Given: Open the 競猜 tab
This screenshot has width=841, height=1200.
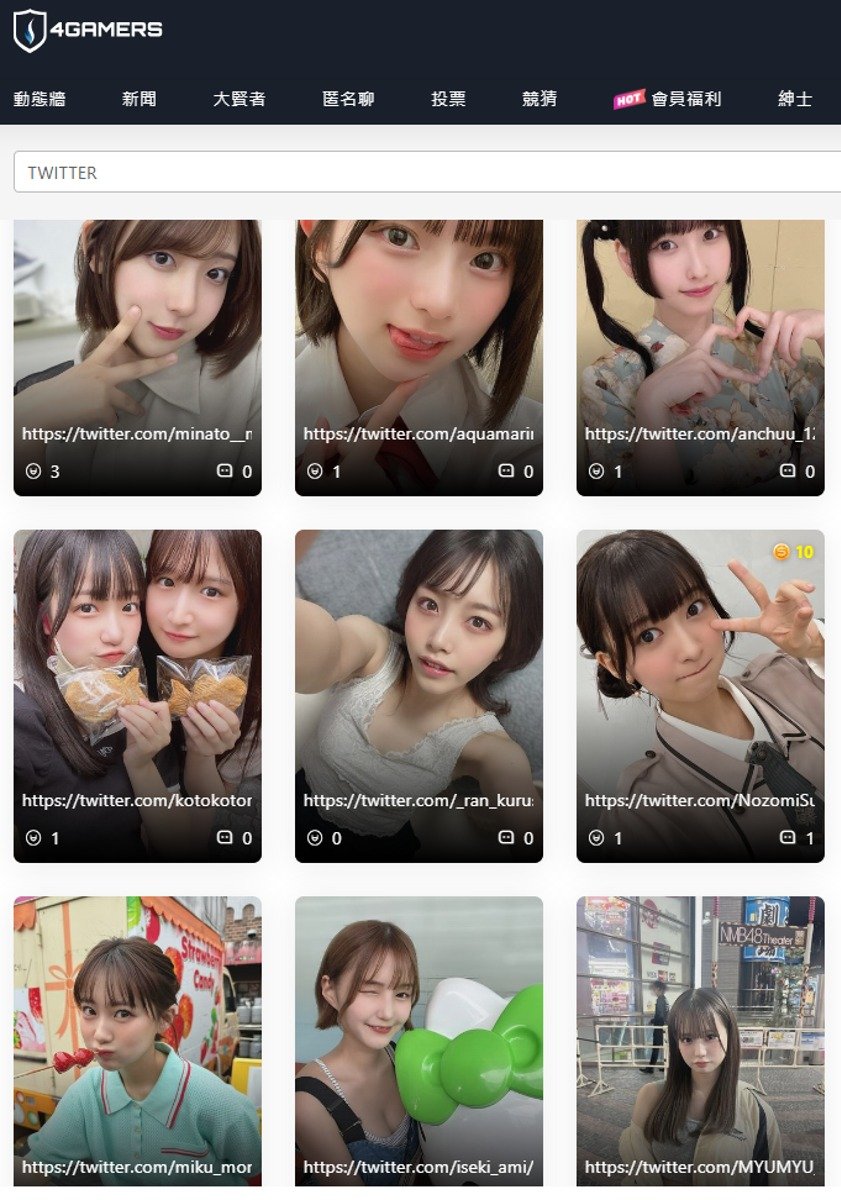Looking at the screenshot, I should coord(539,99).
